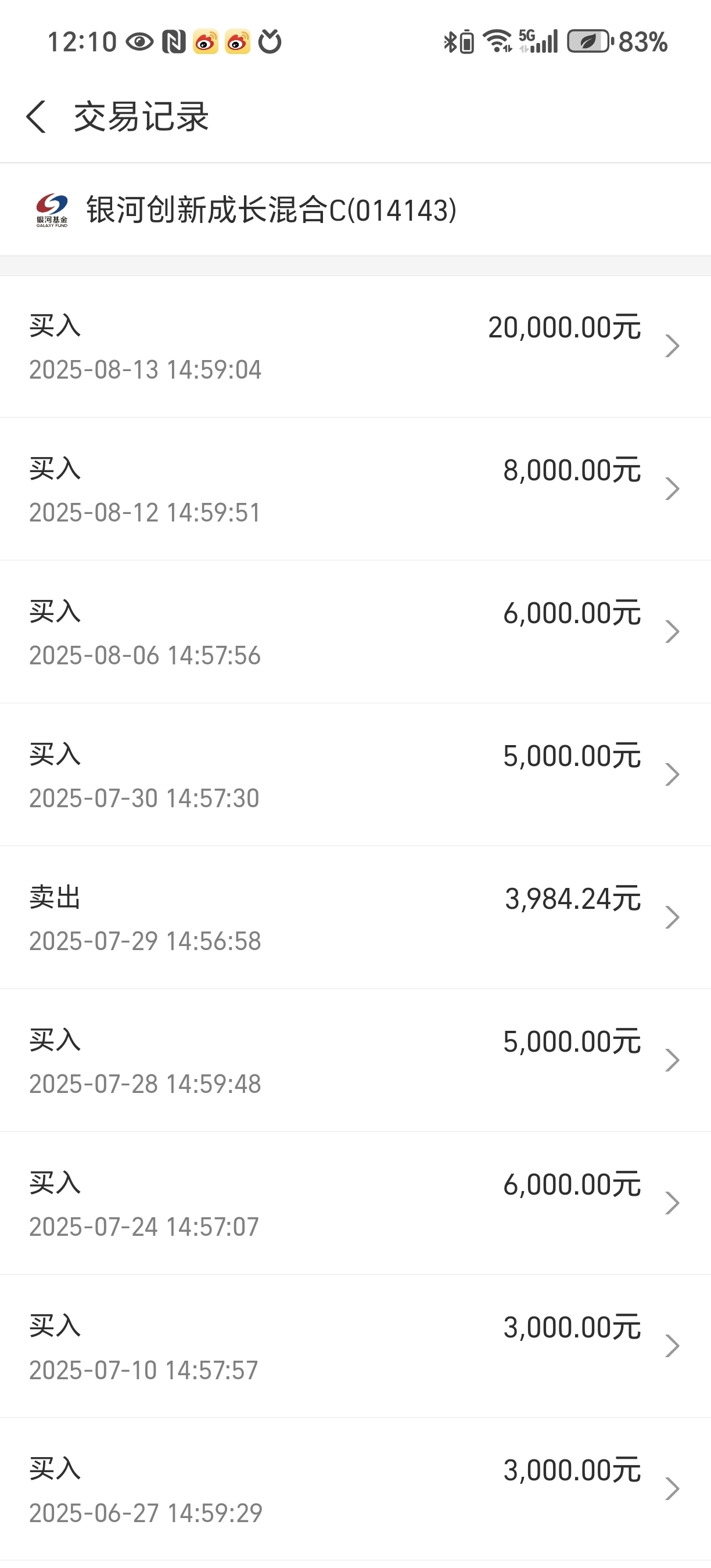View the 6,000.00元 买入 record from 2025-08-06

(x=355, y=632)
